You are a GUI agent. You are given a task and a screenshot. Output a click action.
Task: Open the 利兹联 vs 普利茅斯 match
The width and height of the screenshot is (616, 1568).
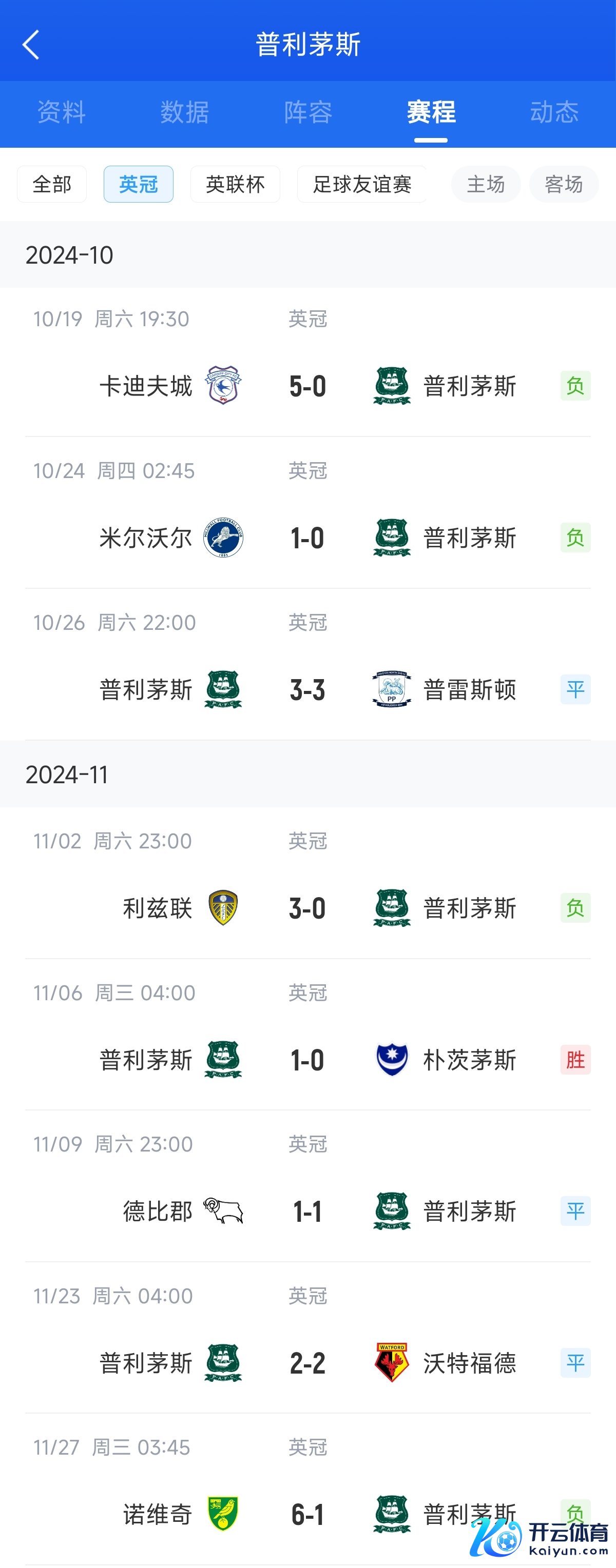pyautogui.click(x=307, y=908)
